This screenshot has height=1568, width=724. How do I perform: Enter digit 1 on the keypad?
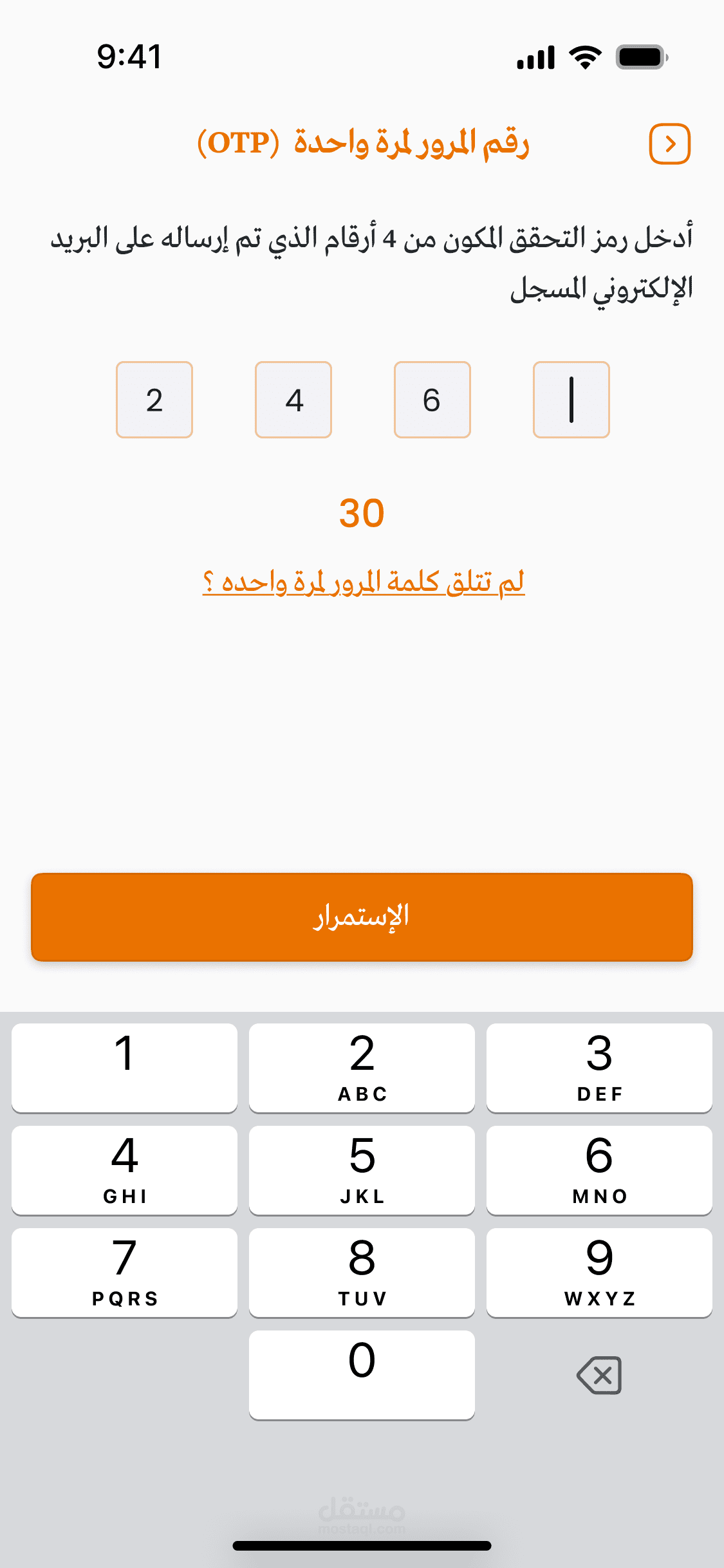click(124, 1067)
